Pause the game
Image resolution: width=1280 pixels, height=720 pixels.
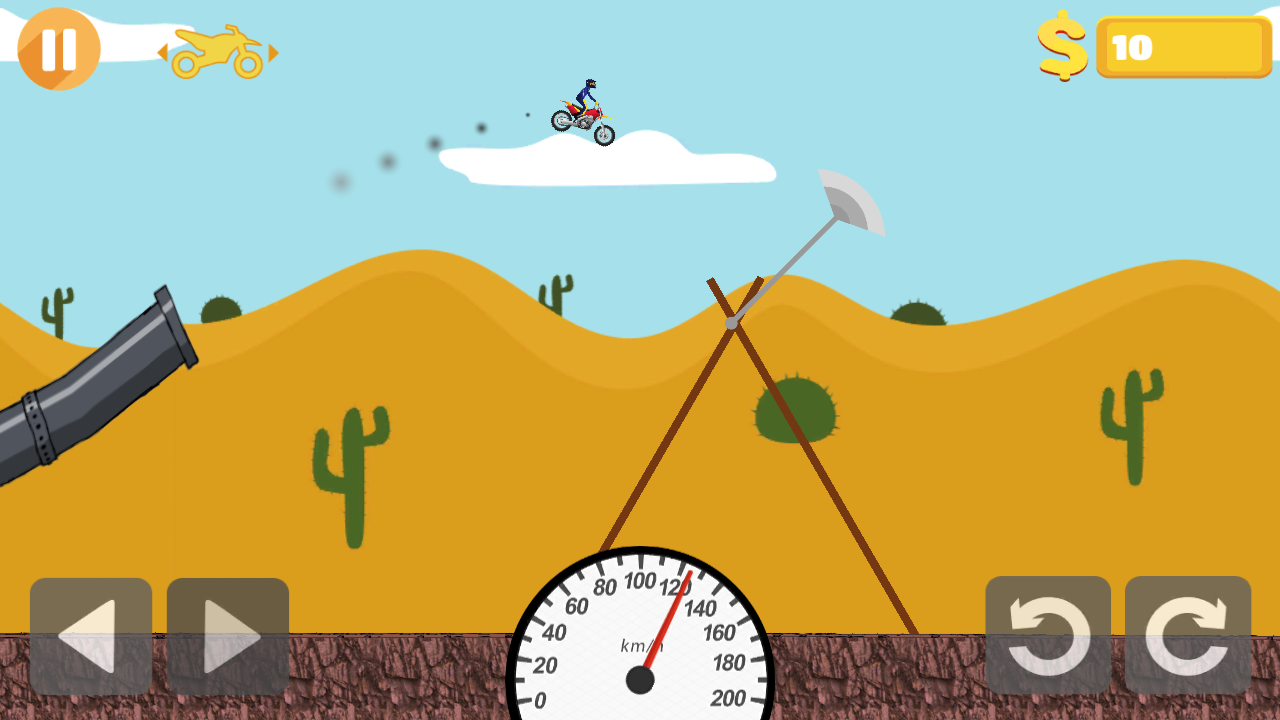pos(59,49)
